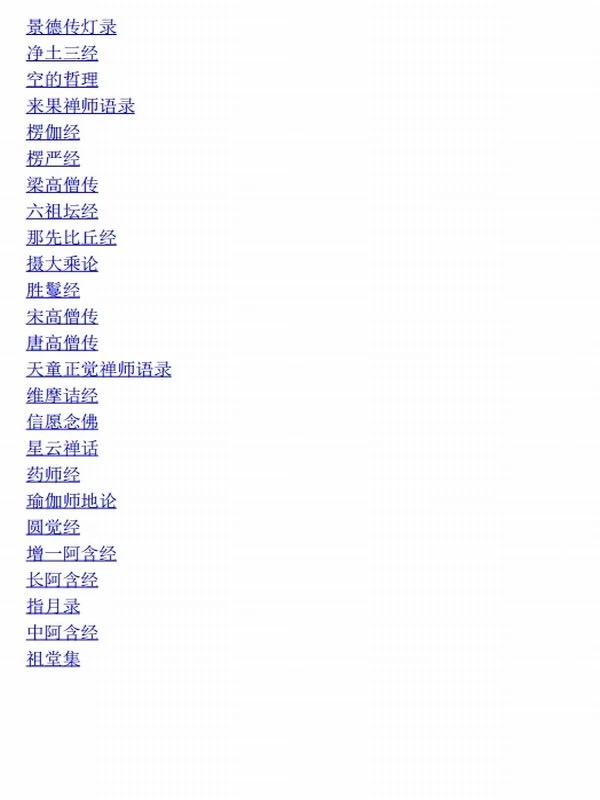Go to 梁高僧传
Viewport: 600px width, 800px height.
(x=62, y=185)
